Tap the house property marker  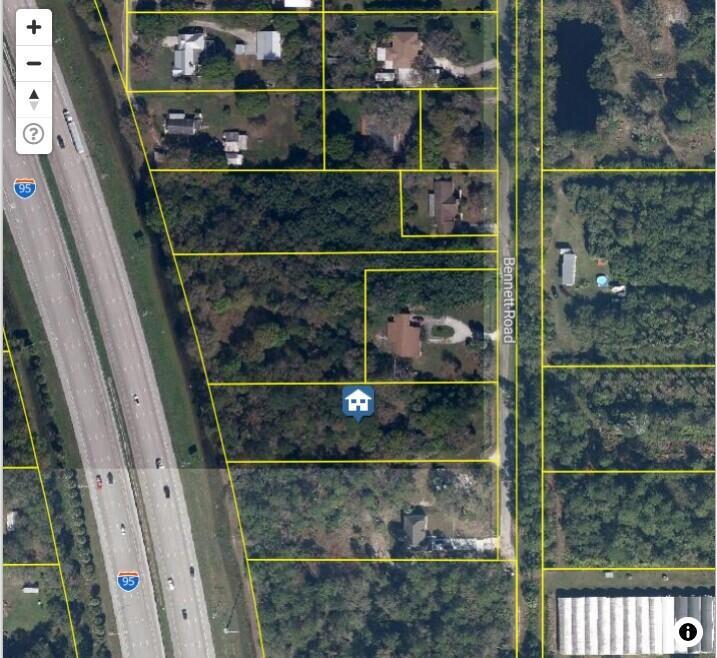[358, 403]
